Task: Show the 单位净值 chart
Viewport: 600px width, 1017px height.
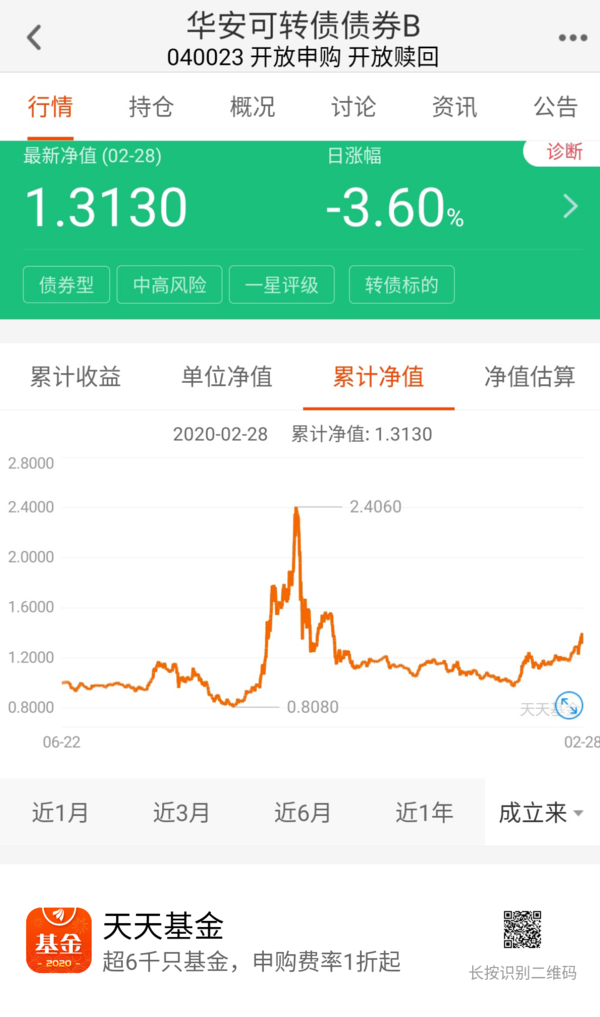Action: (226, 377)
